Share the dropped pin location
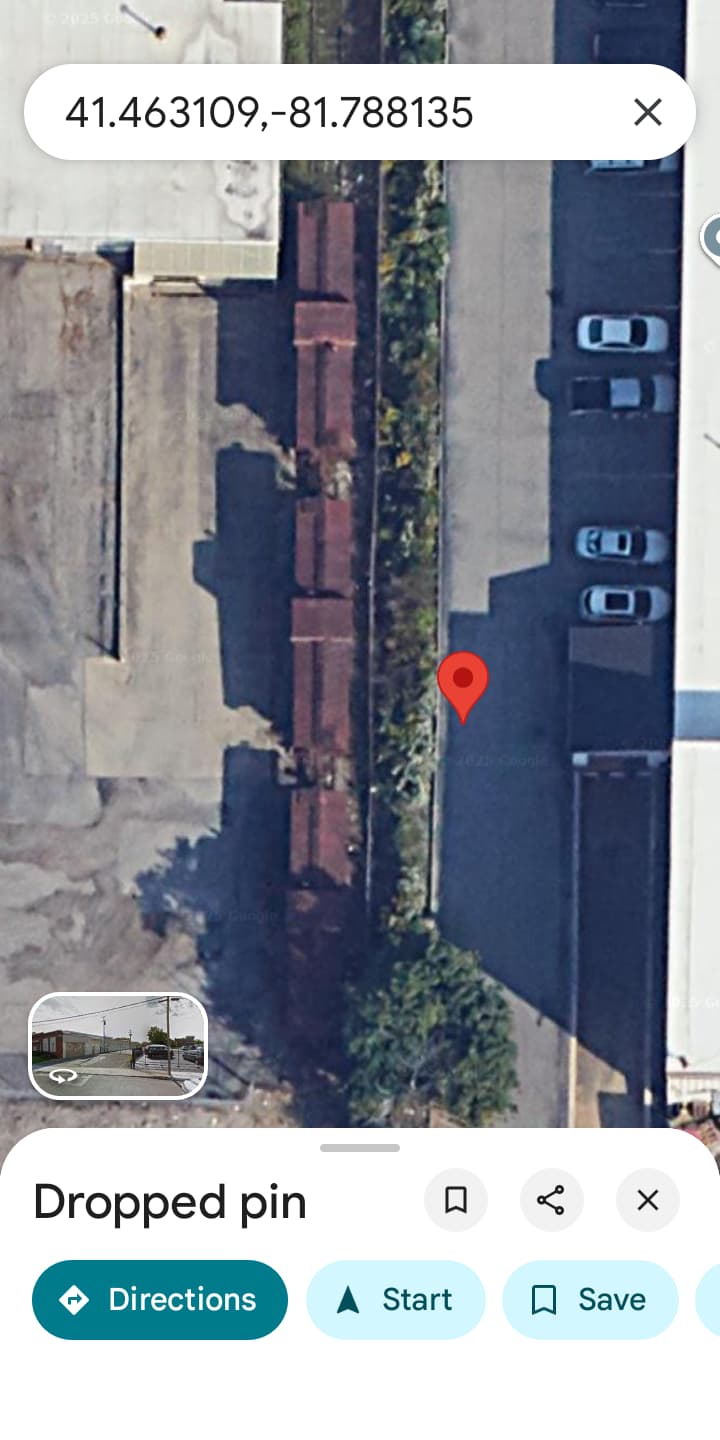This screenshot has width=720, height=1440. click(x=551, y=1200)
